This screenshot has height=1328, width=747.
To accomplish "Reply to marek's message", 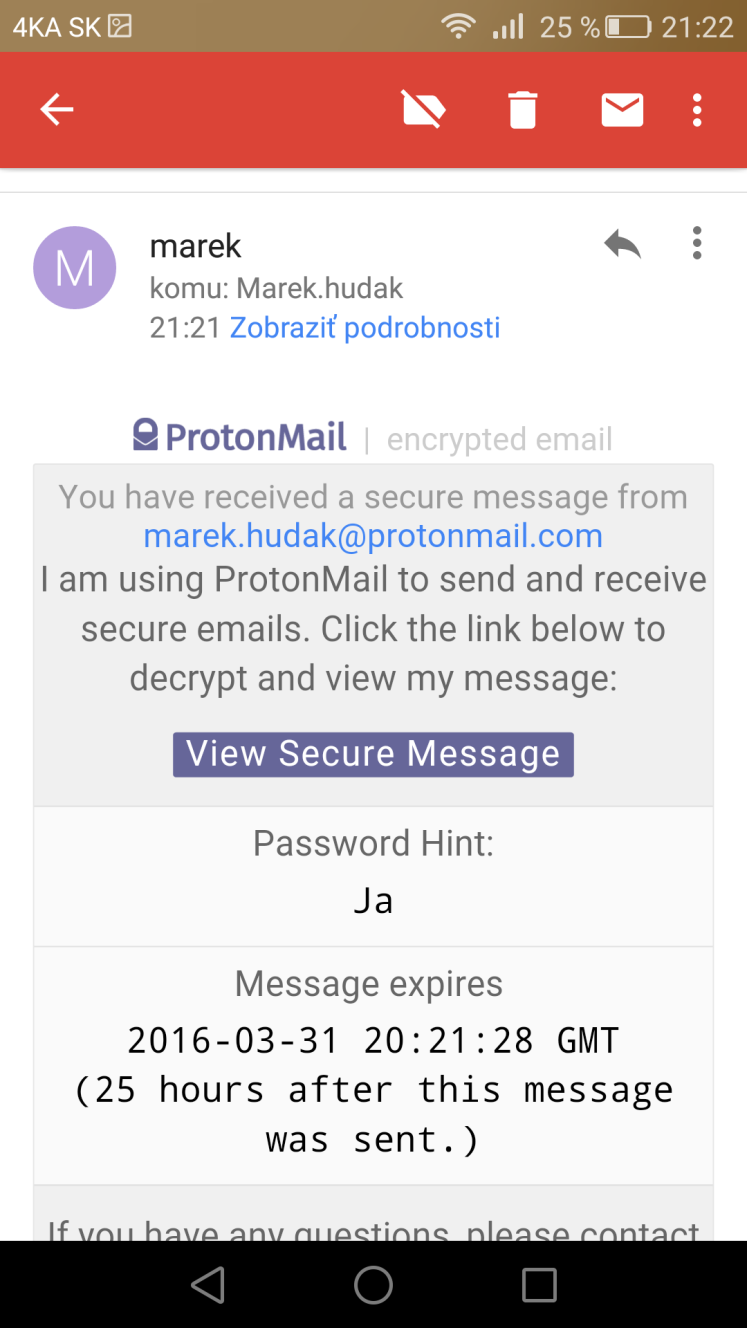I will [622, 243].
